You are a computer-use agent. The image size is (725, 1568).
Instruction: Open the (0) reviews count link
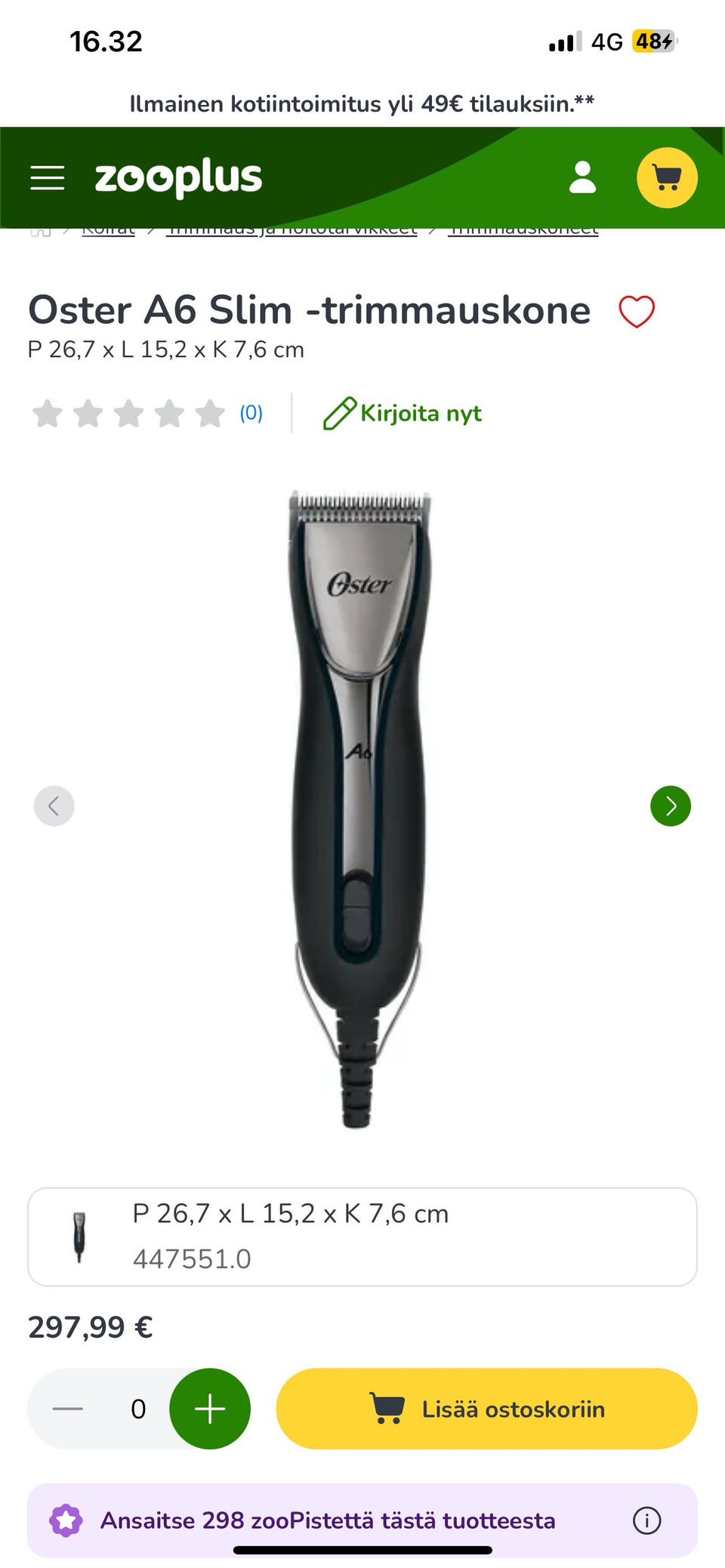pyautogui.click(x=251, y=413)
